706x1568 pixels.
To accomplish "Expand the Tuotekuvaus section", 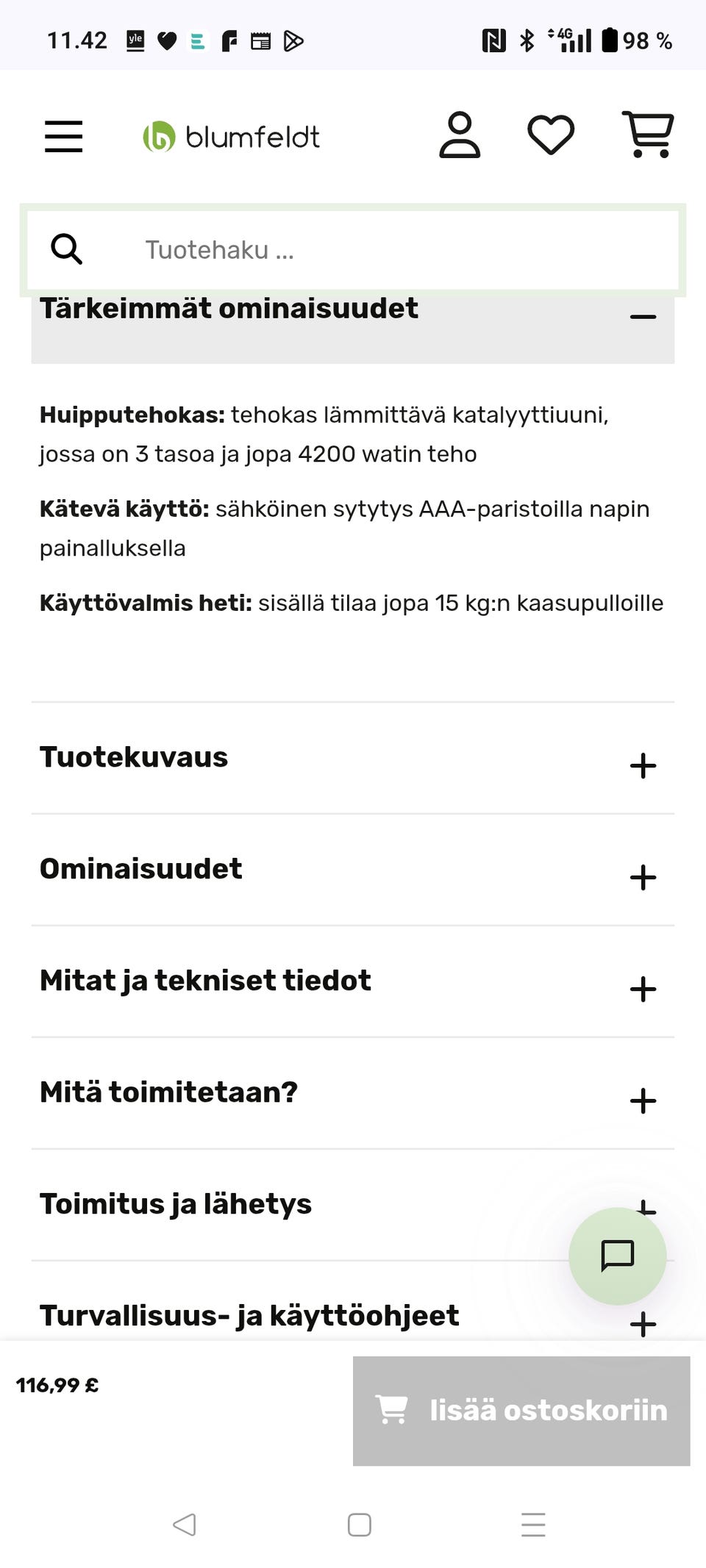I will [642, 765].
